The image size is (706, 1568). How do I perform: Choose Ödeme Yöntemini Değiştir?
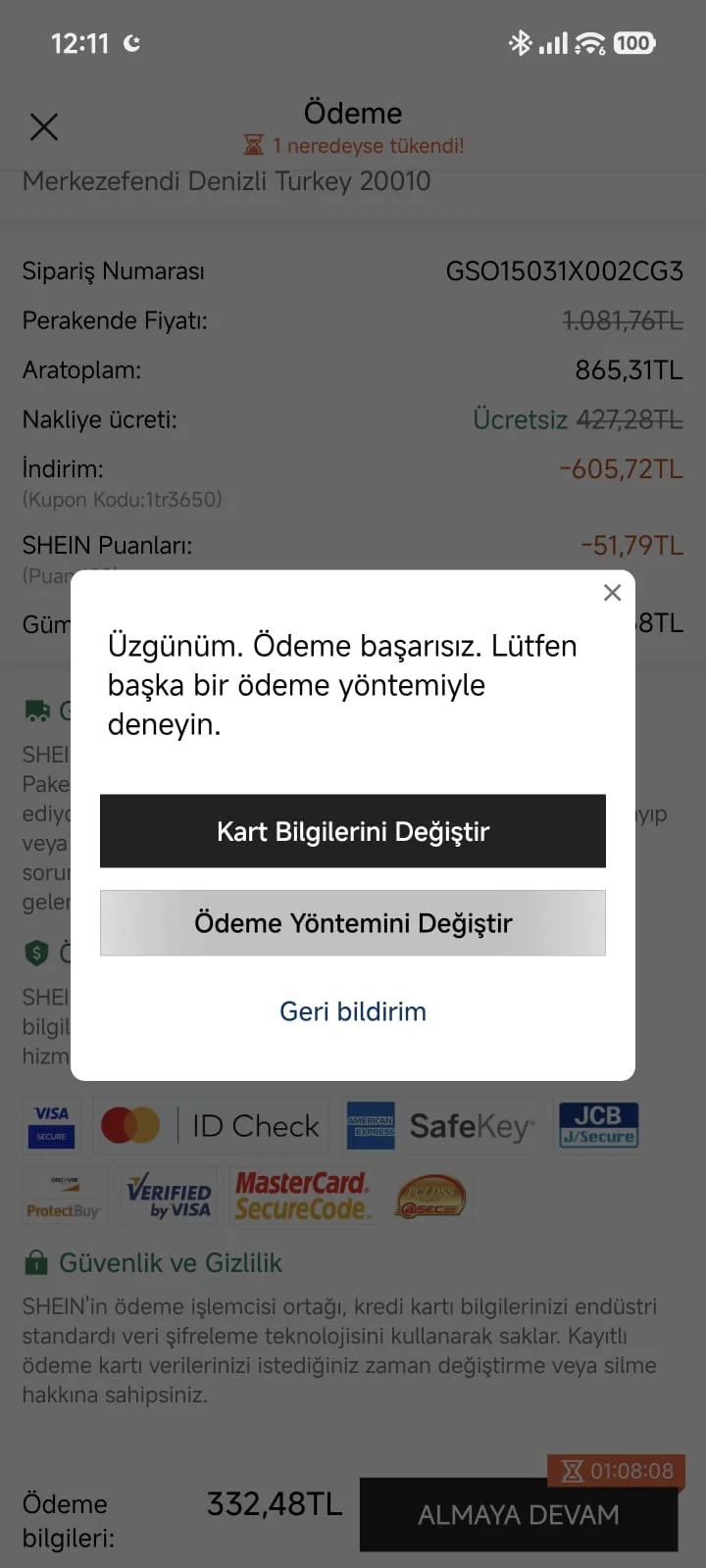(353, 923)
